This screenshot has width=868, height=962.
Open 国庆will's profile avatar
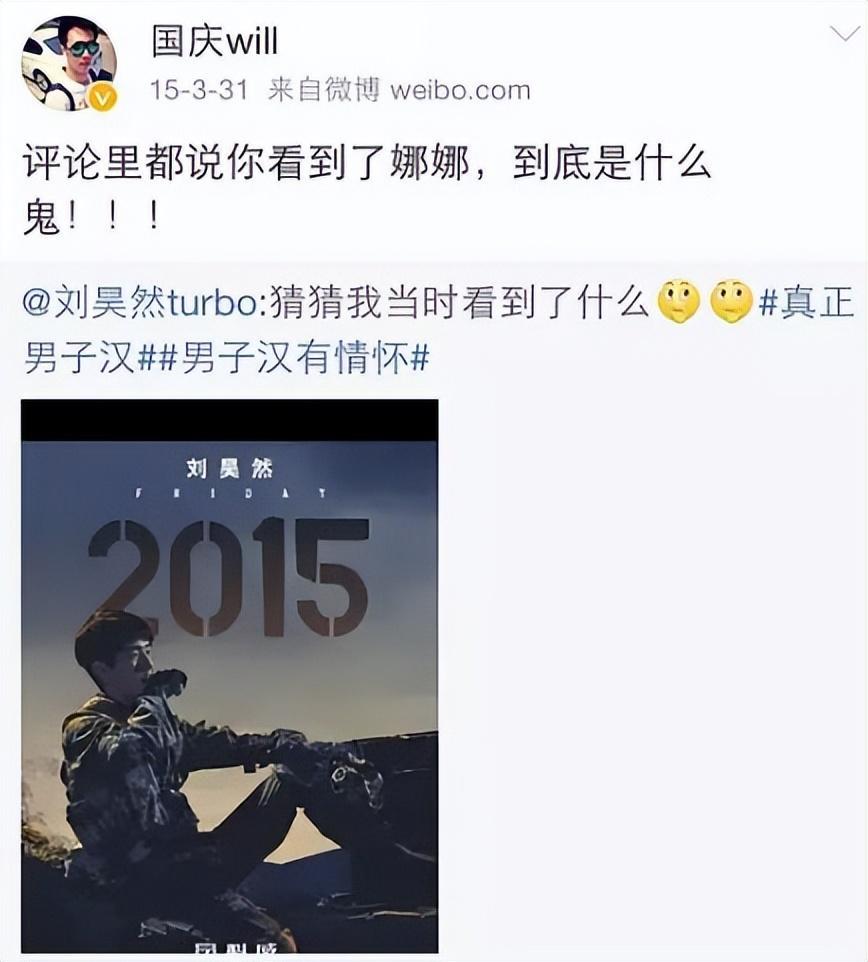(69, 63)
